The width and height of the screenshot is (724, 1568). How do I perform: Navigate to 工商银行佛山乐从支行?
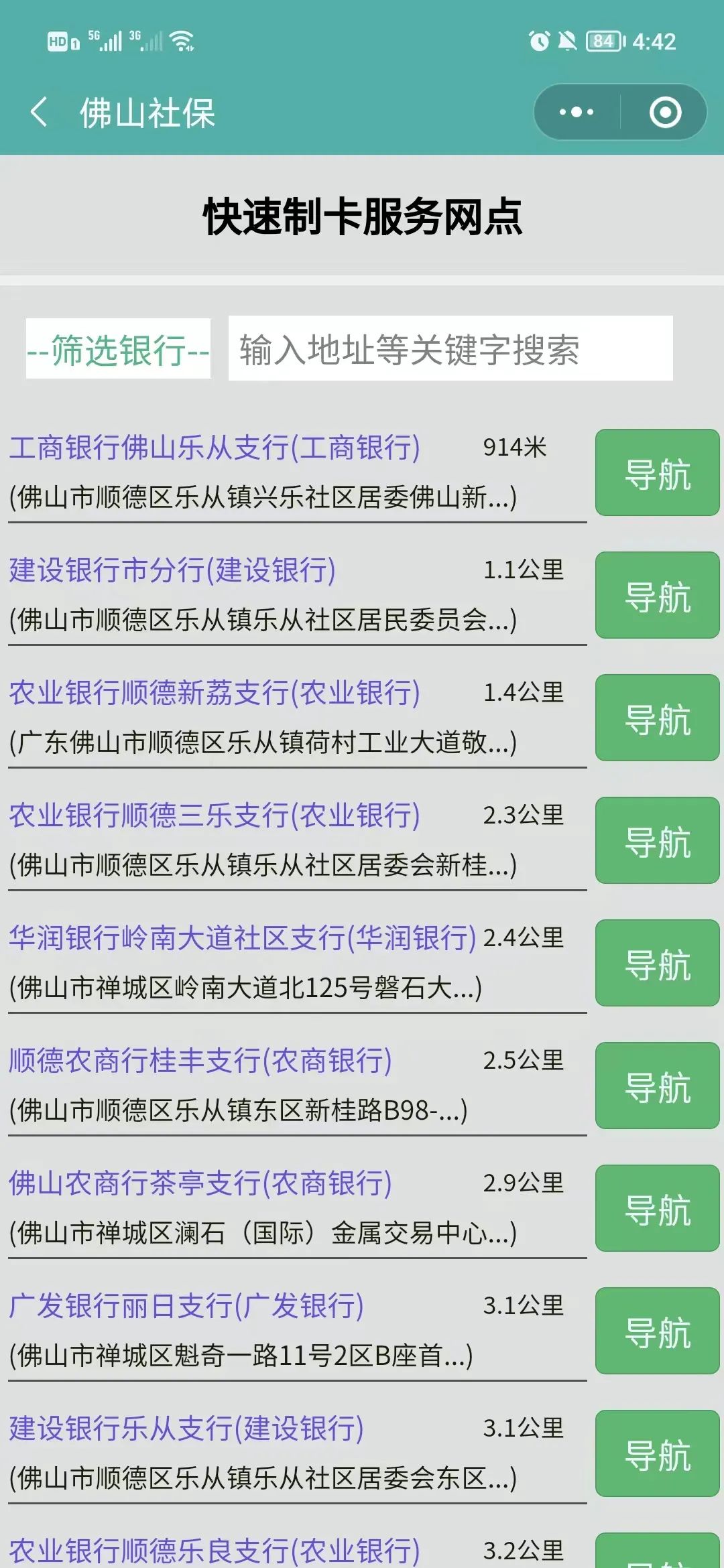pyautogui.click(x=657, y=473)
